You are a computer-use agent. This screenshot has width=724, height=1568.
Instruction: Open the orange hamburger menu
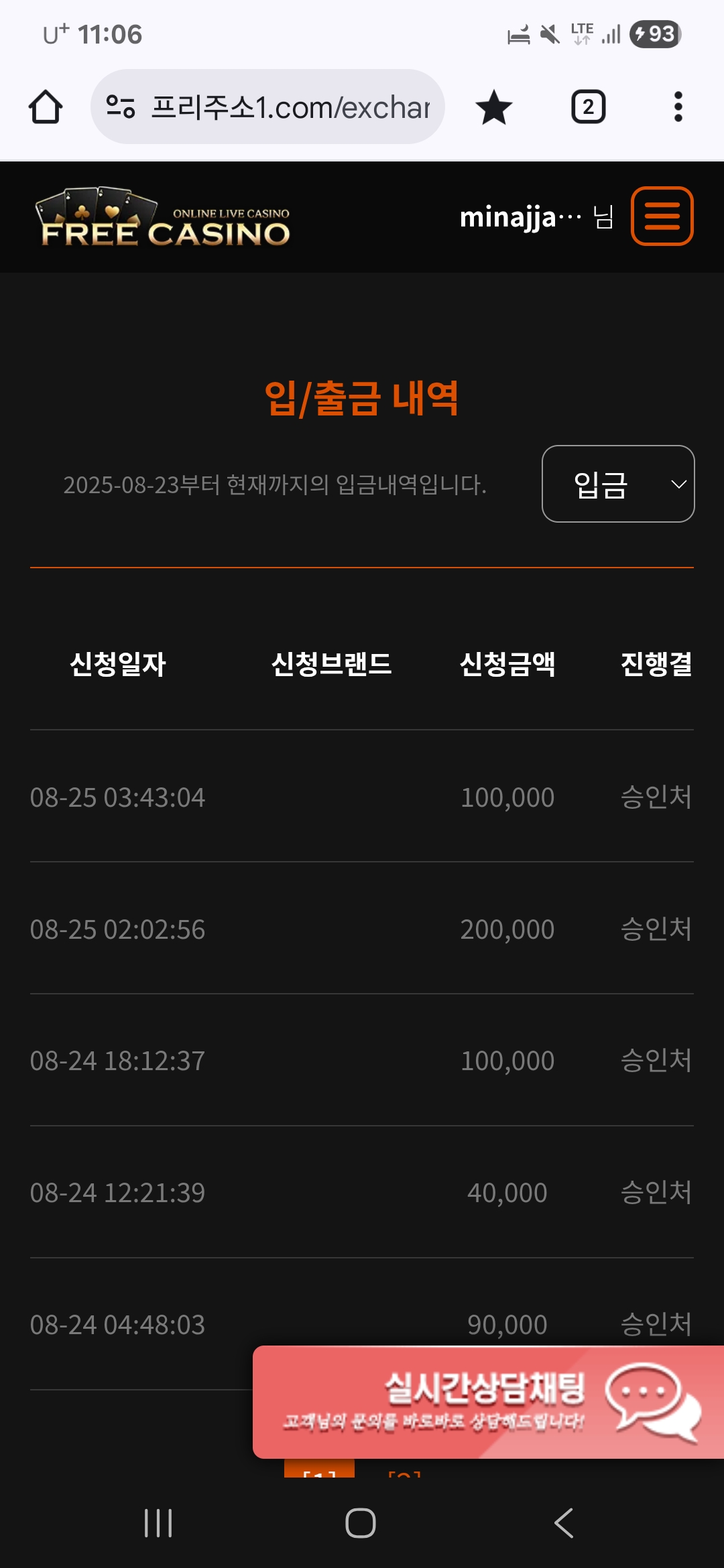click(x=662, y=216)
